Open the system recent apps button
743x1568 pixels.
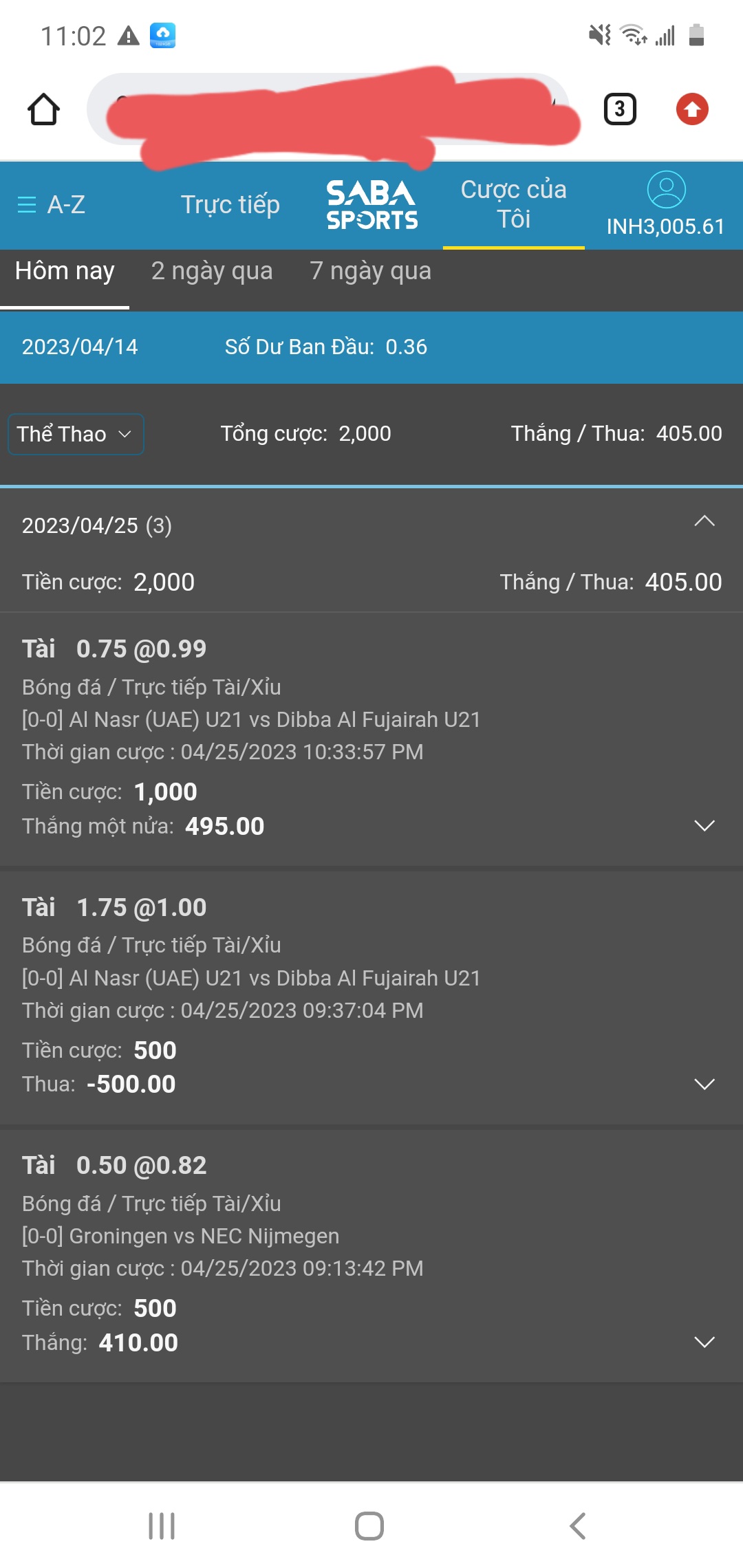pos(162,1526)
